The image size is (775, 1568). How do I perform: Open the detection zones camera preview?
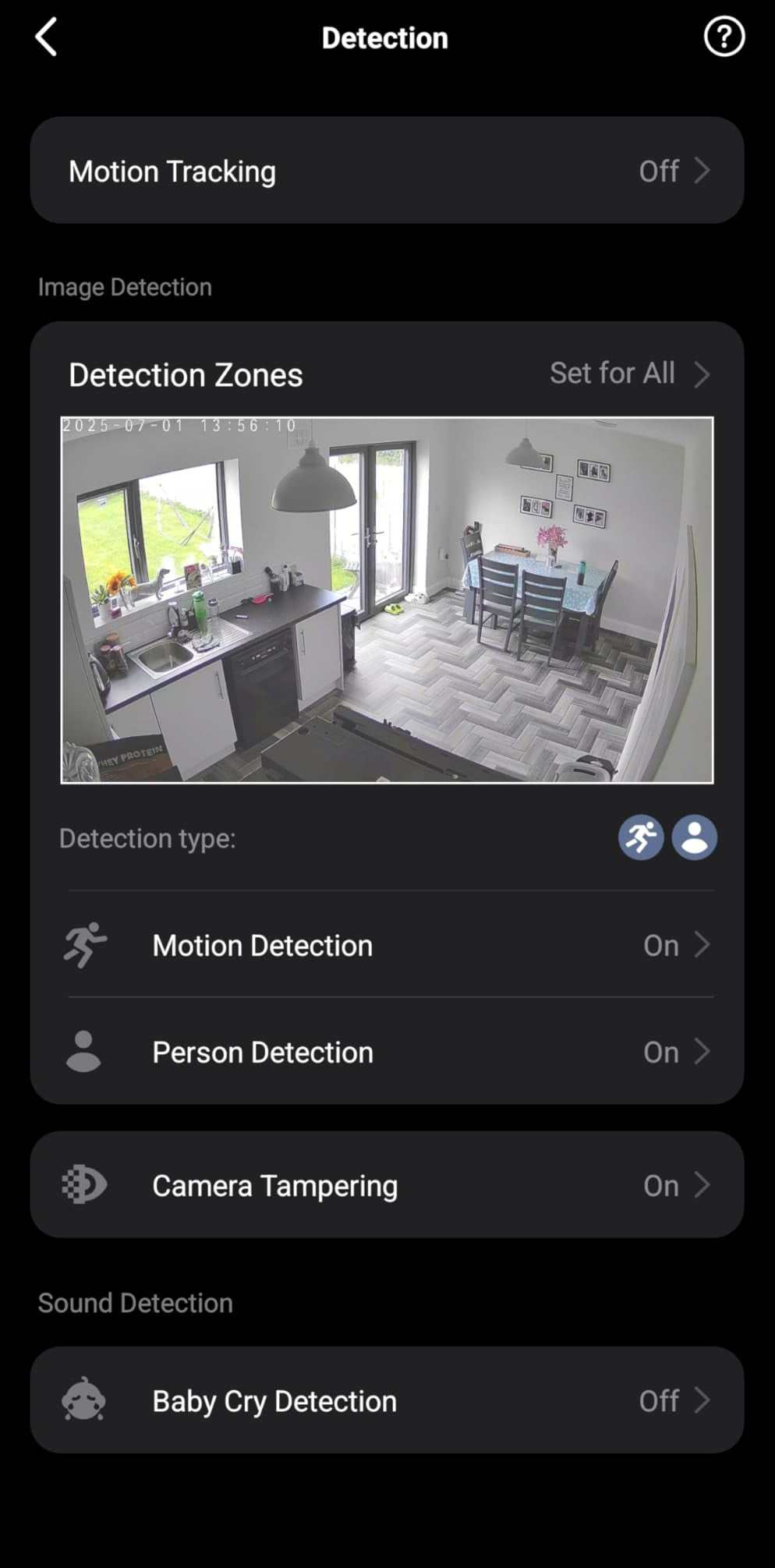coord(387,600)
